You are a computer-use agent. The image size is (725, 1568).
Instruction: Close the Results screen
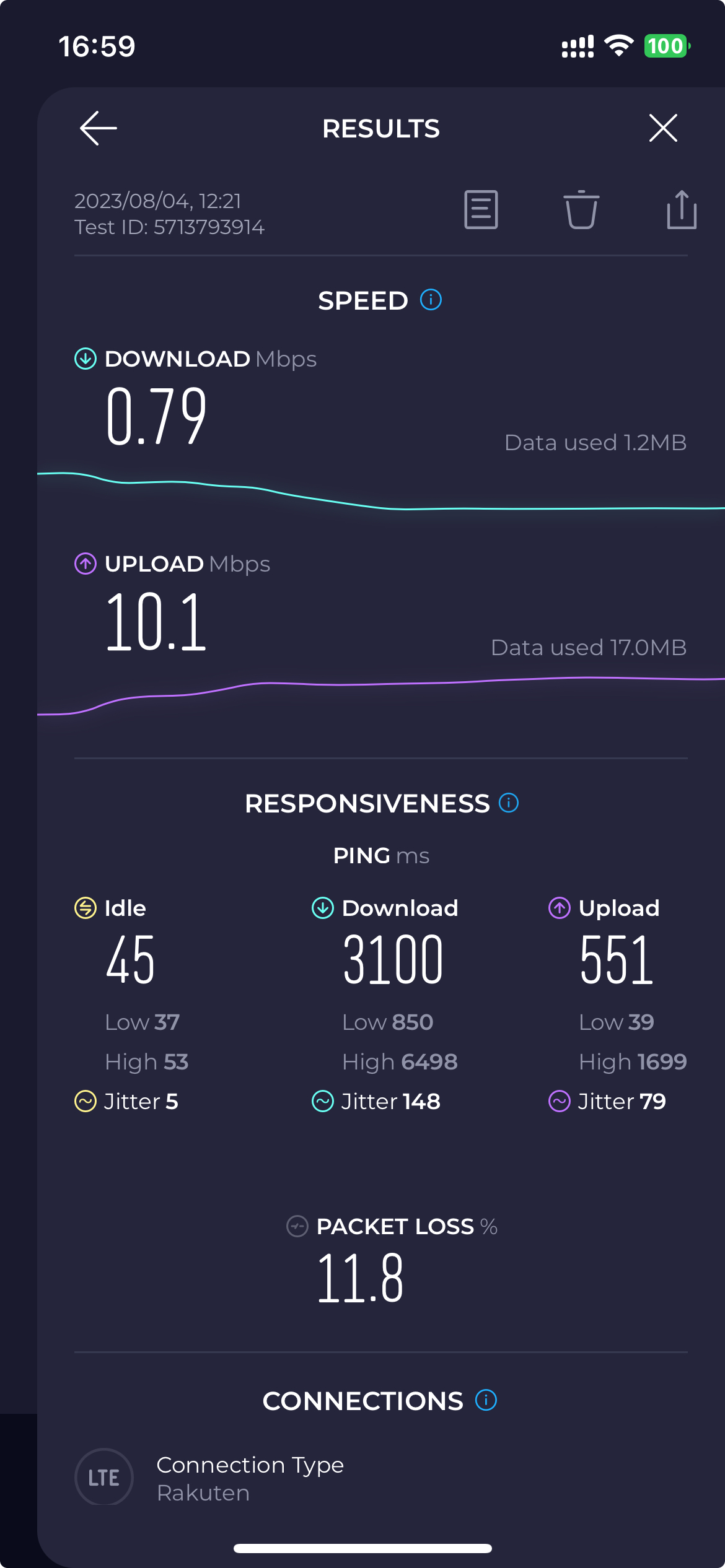click(662, 128)
